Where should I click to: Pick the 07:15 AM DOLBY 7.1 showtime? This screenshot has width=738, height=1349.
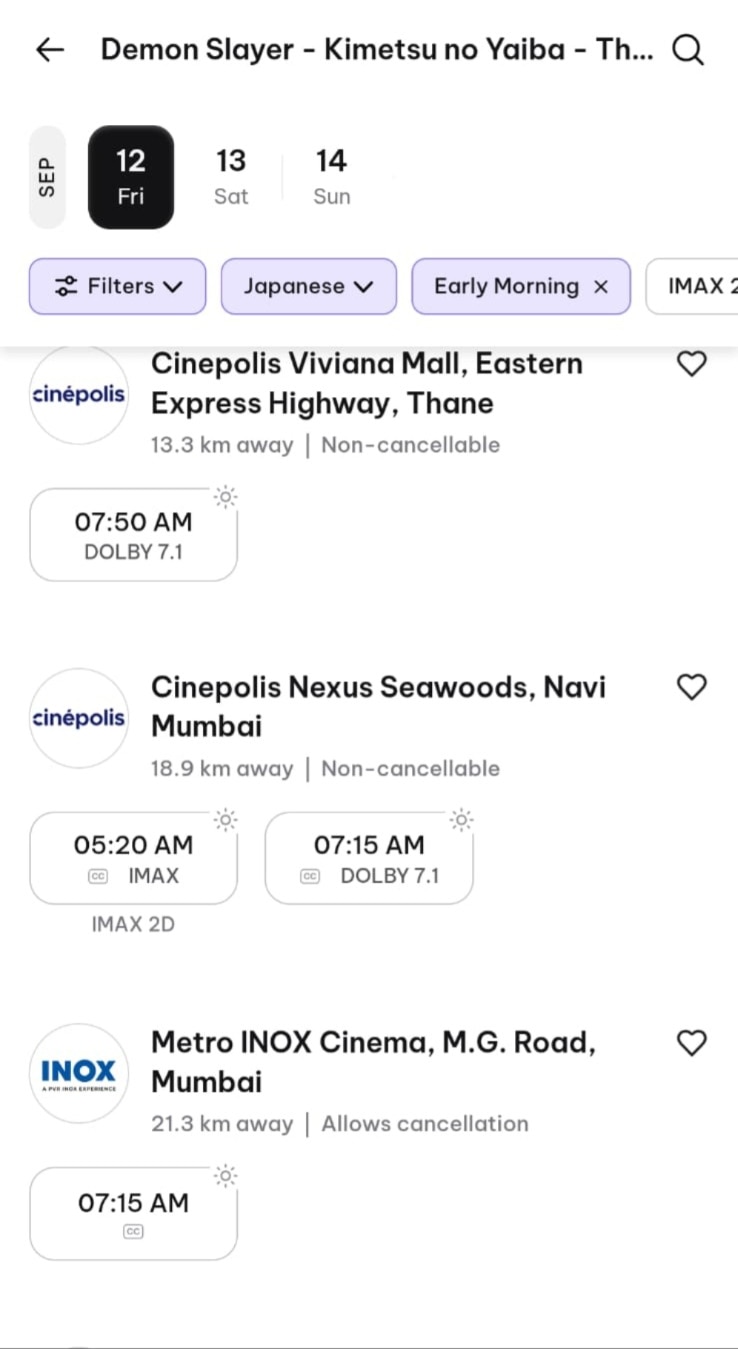(369, 858)
